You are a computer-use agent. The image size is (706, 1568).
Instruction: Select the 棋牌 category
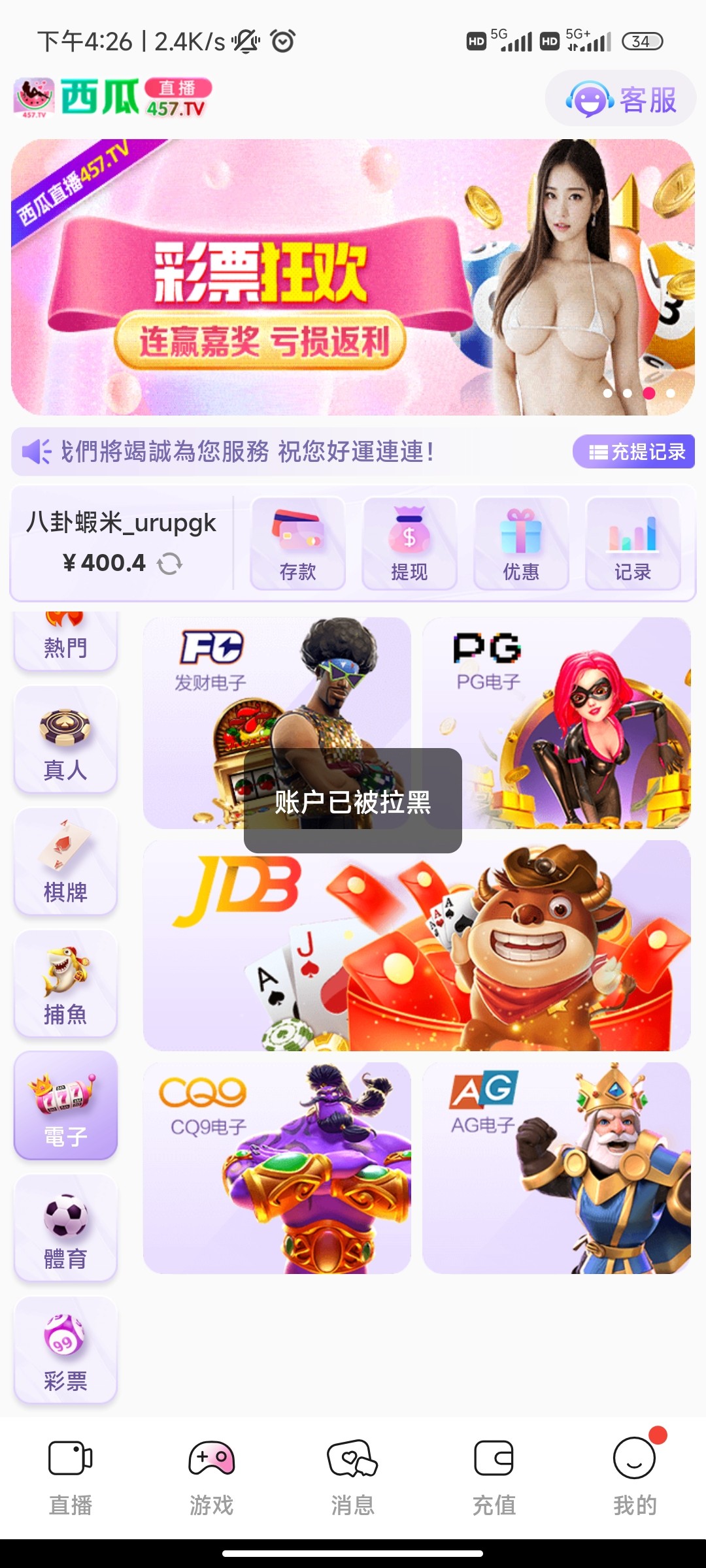point(65,862)
